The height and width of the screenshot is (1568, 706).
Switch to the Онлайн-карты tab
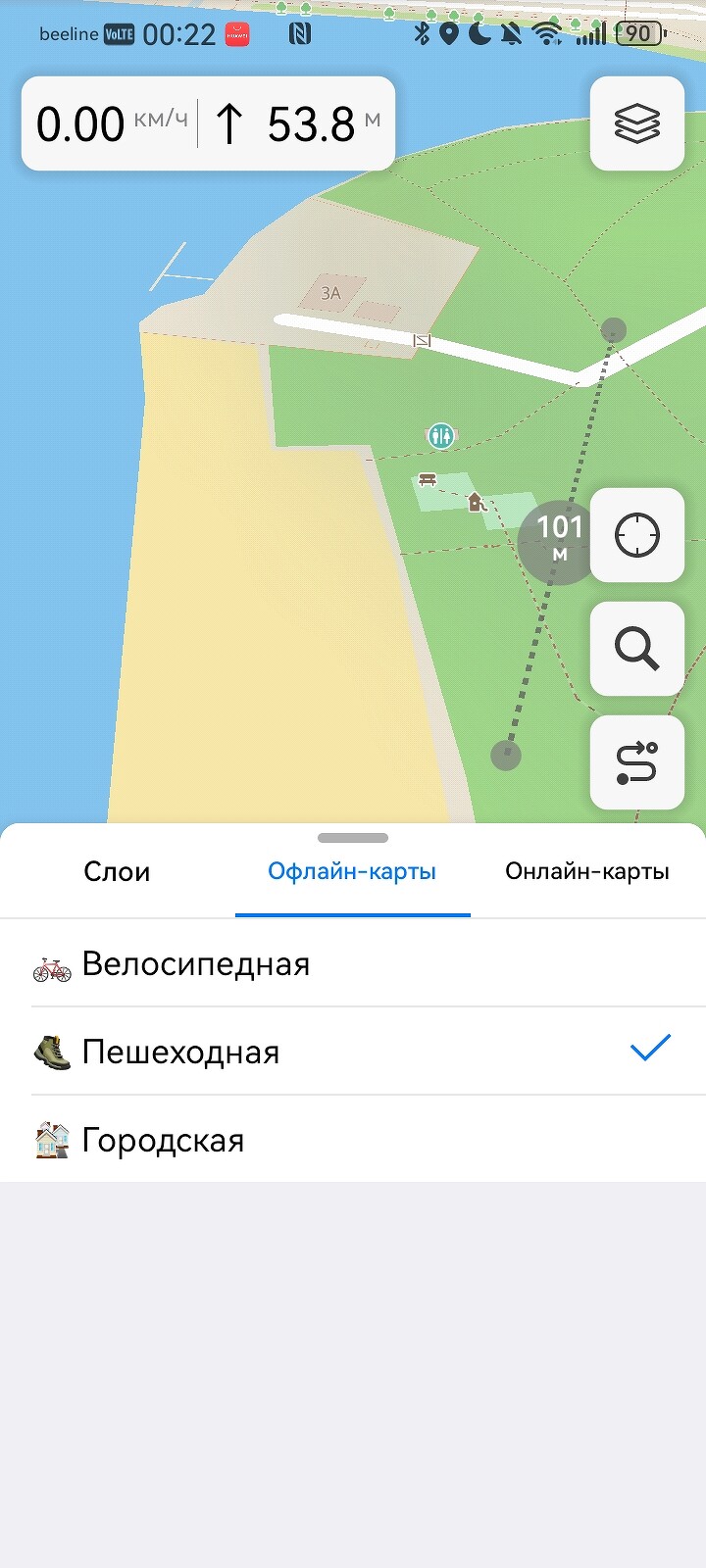coord(586,871)
